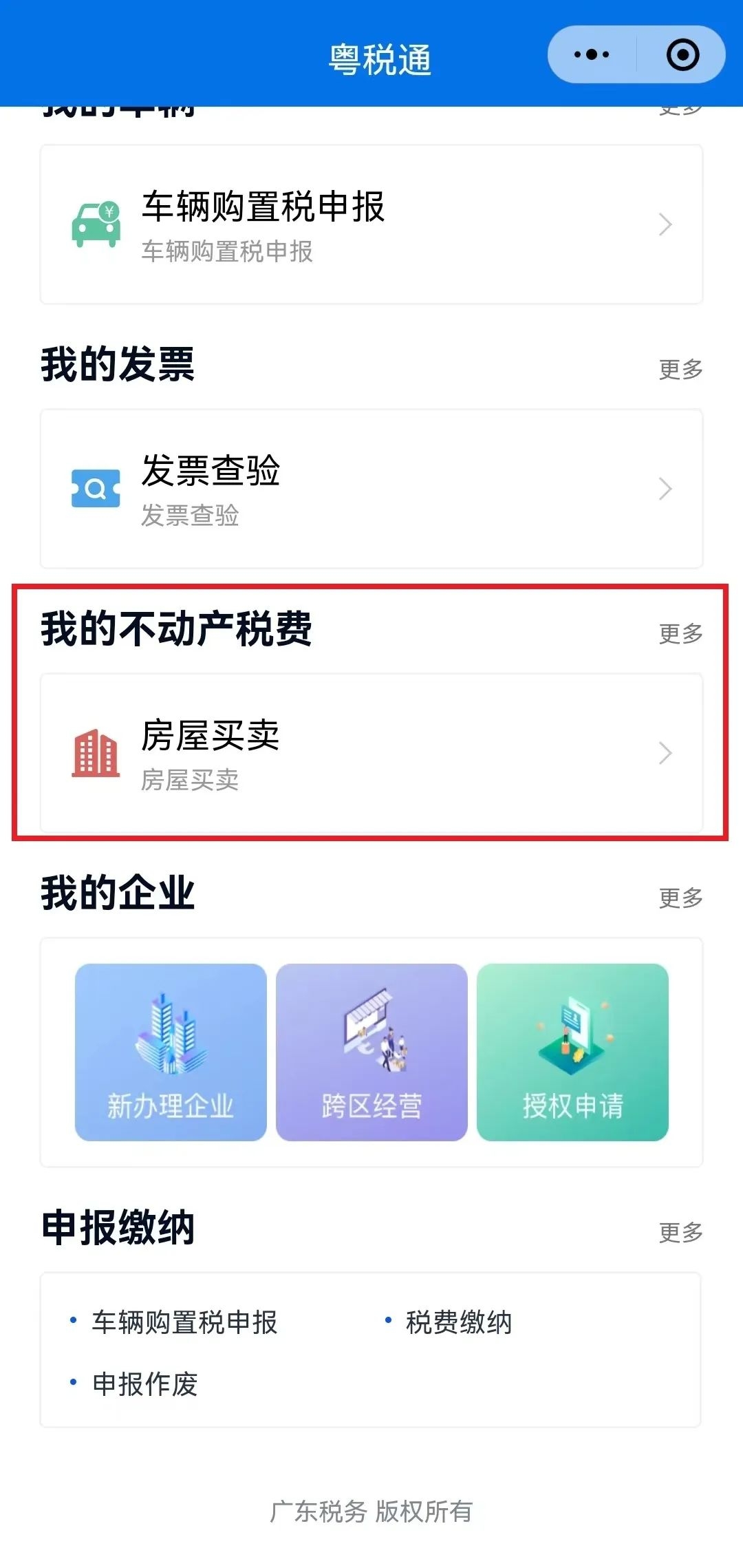Screen dimensions: 743x1568
Task: Click 更多 beside 我的企业
Action: pos(680,896)
